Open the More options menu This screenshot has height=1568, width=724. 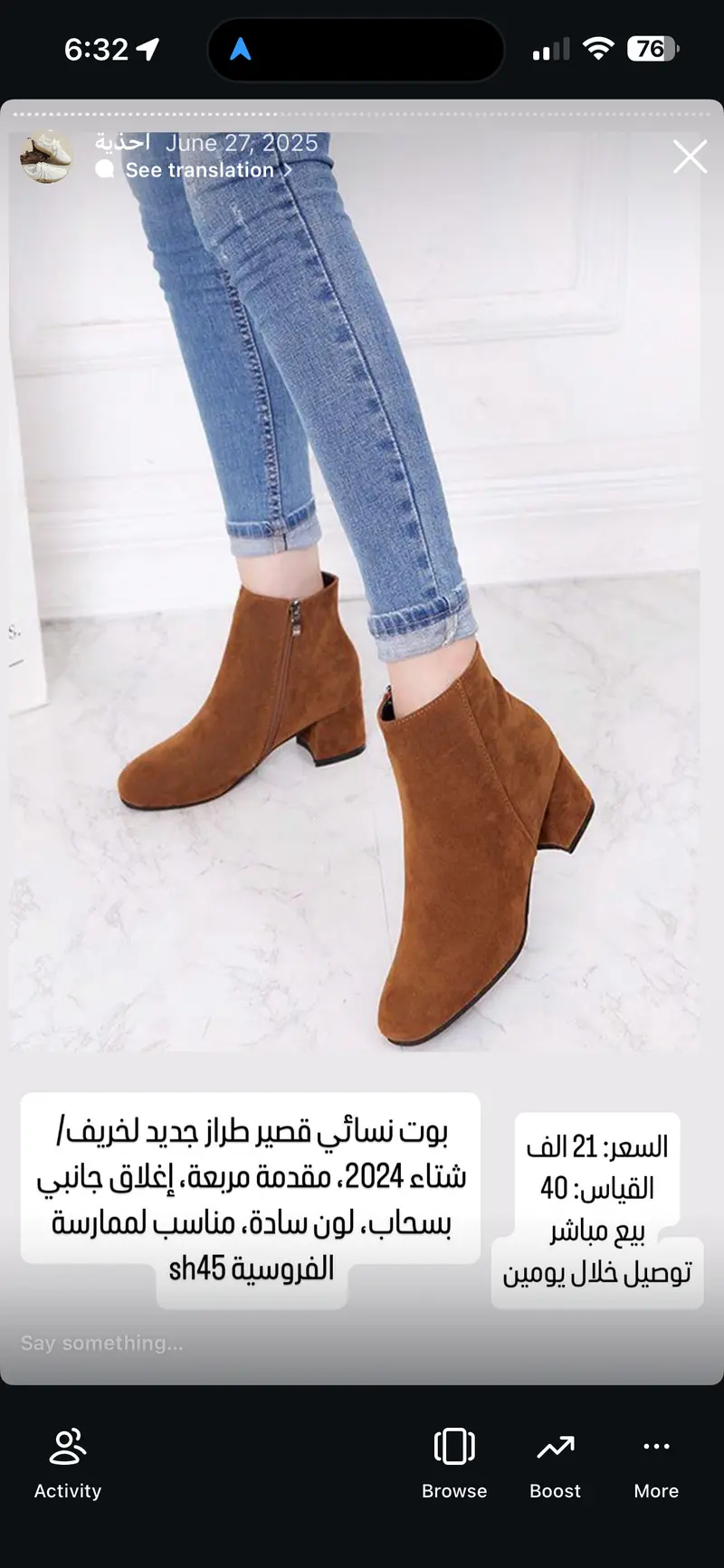click(656, 1462)
